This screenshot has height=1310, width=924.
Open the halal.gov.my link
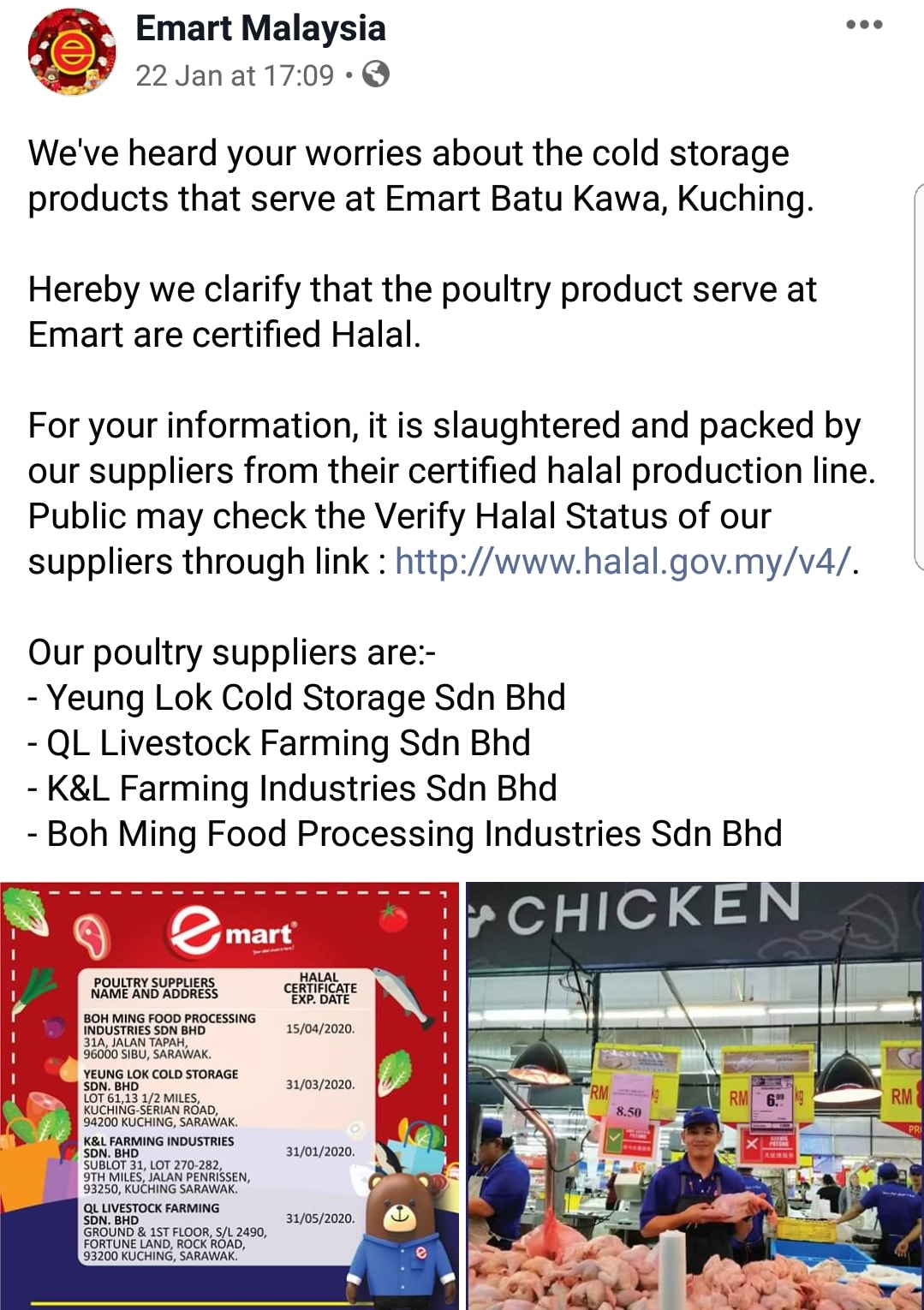point(623,562)
